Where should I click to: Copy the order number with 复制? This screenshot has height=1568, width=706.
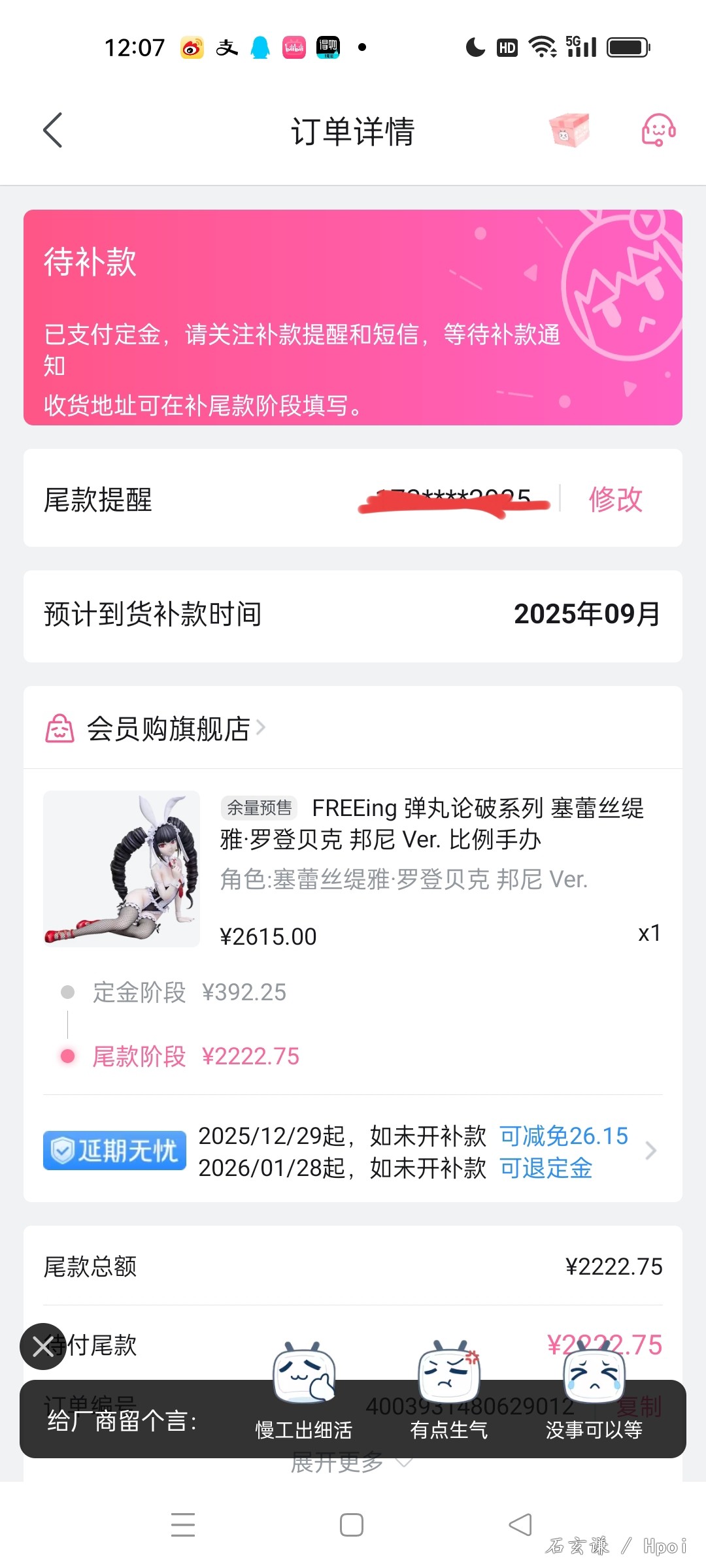(x=639, y=1407)
